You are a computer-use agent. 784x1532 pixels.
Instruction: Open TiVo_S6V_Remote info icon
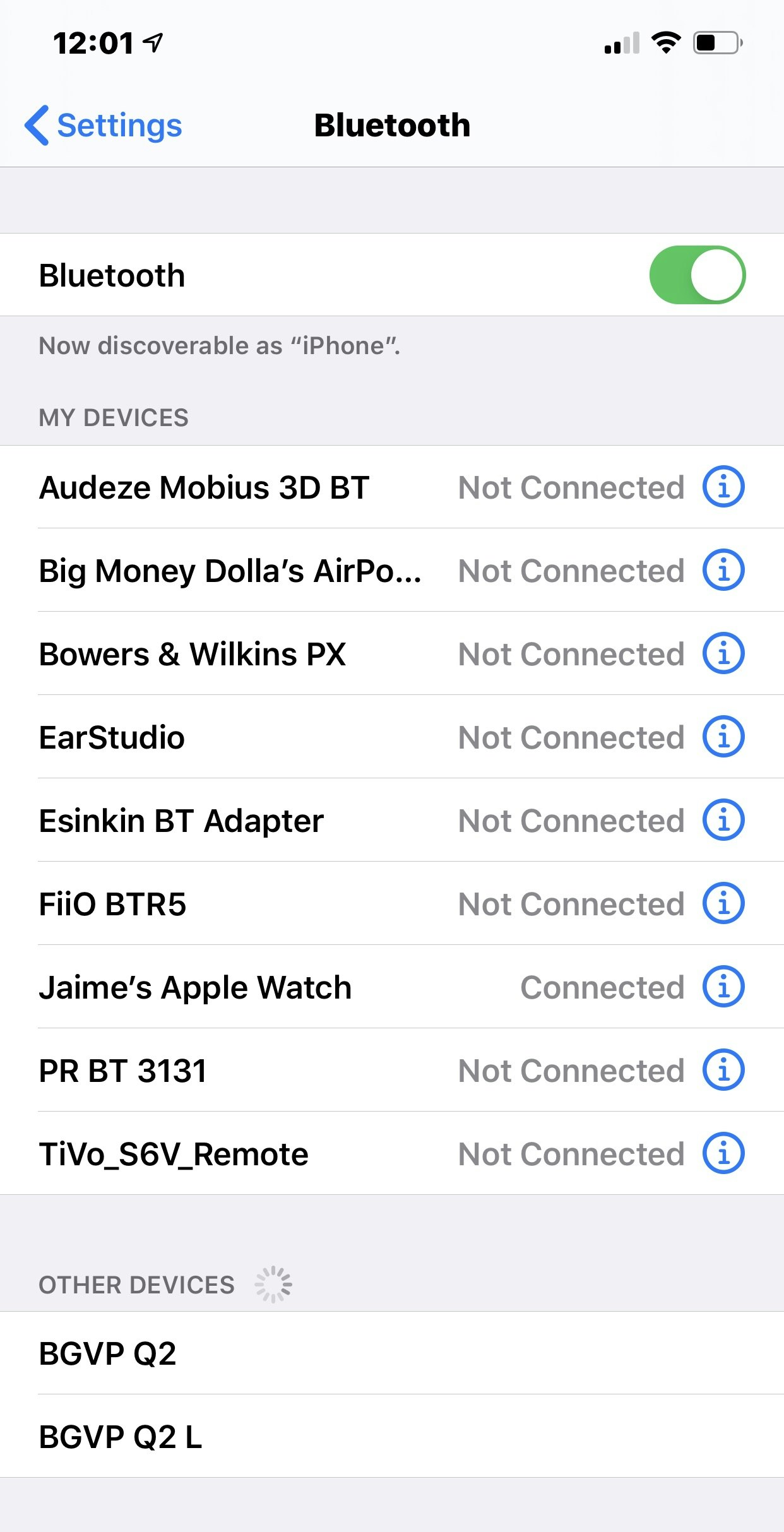pyautogui.click(x=723, y=1153)
